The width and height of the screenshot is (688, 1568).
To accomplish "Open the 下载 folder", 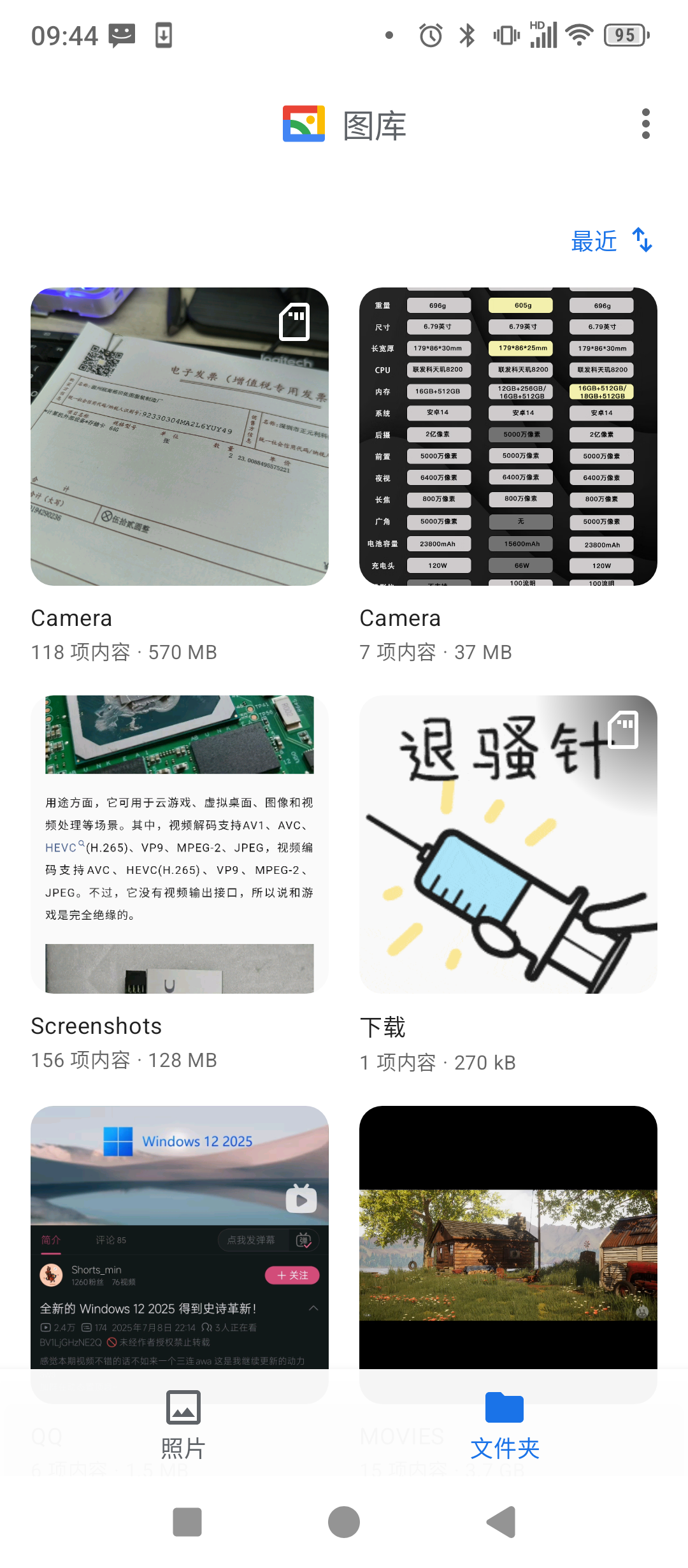I will click(508, 845).
